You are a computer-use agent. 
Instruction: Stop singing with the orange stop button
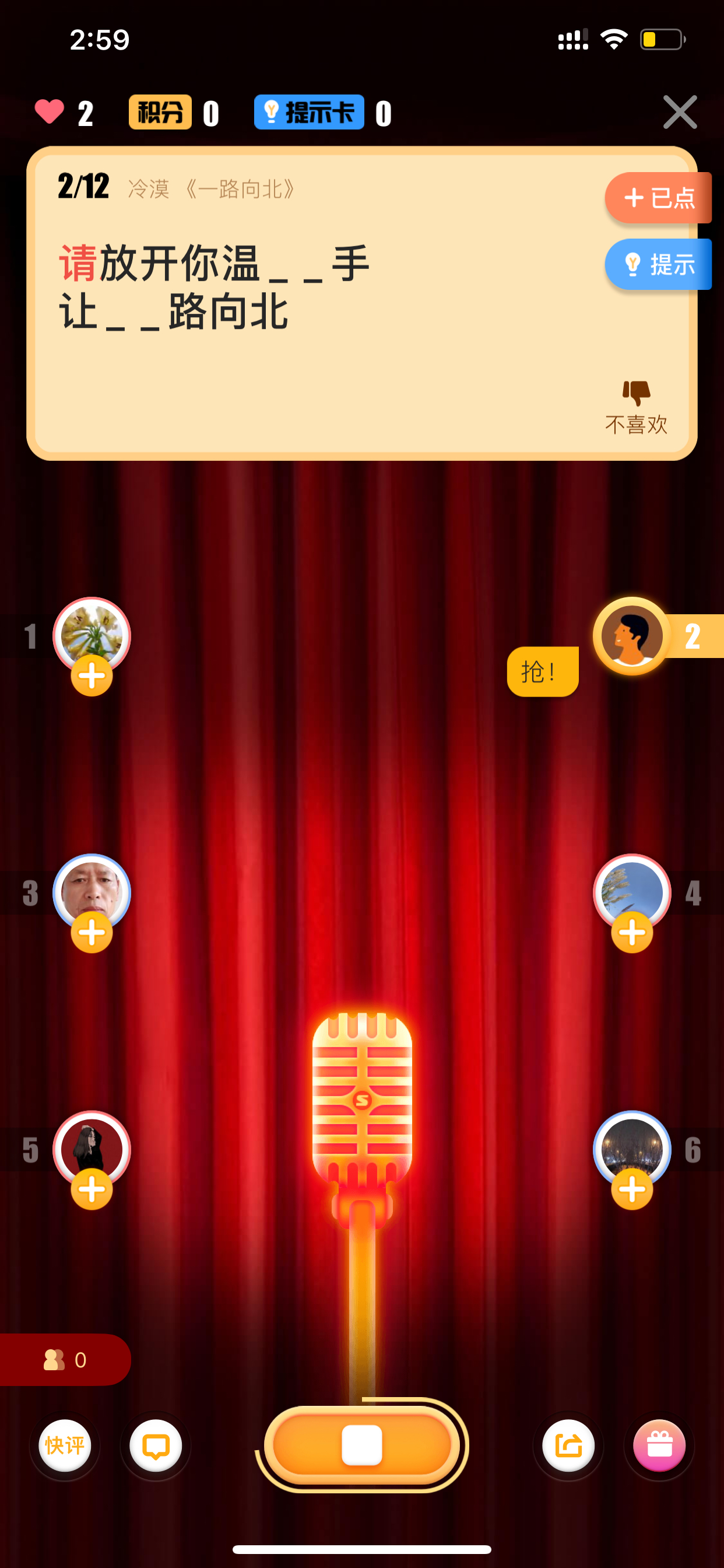pyautogui.click(x=362, y=1445)
